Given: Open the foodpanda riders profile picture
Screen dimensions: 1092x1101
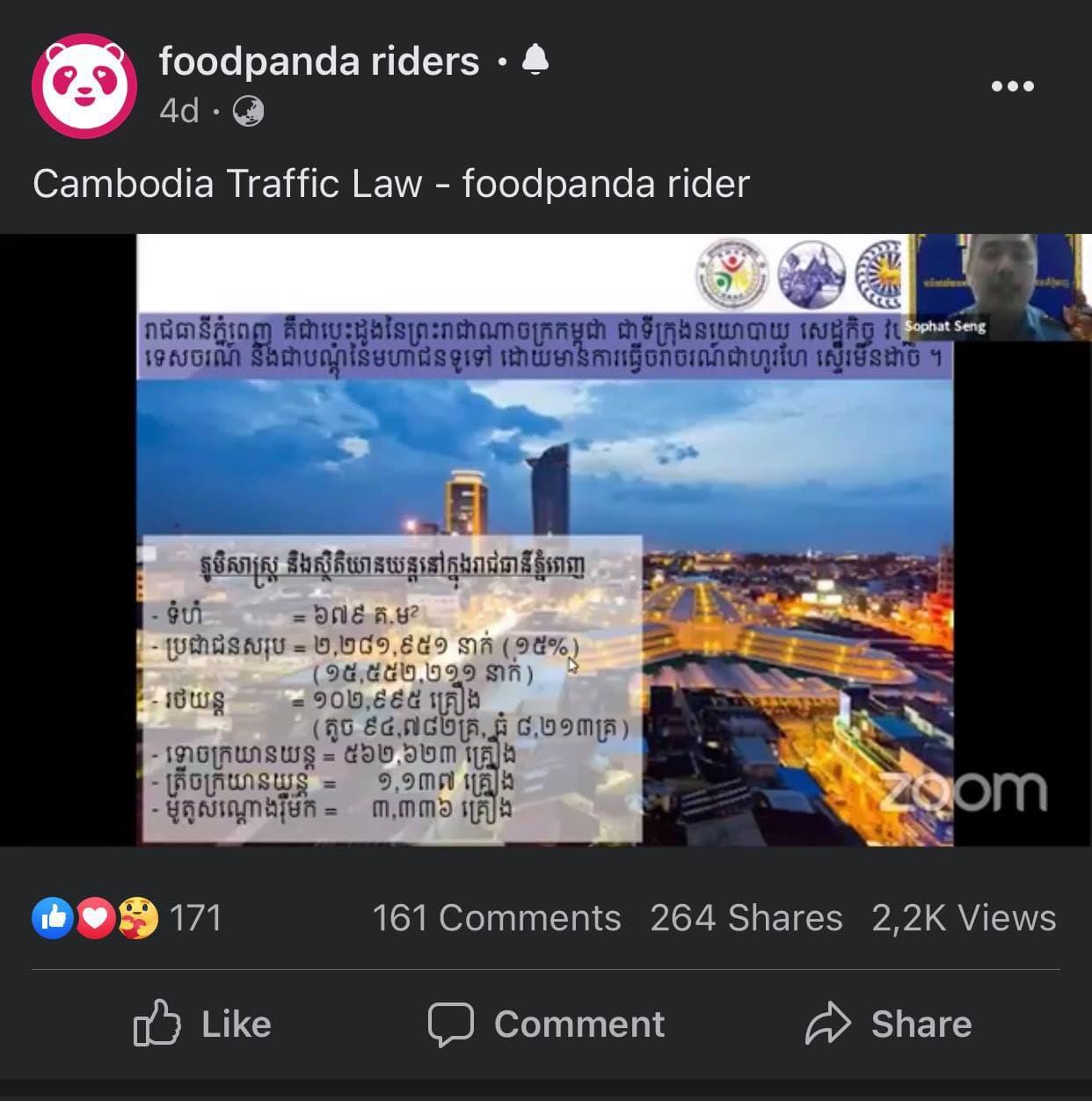Looking at the screenshot, I should [84, 86].
